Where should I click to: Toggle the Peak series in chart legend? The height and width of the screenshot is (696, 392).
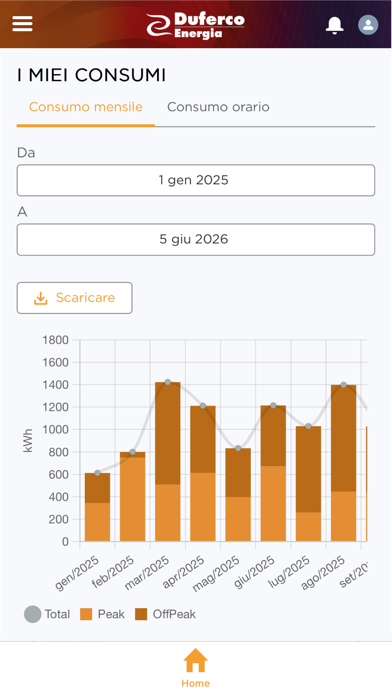coord(102,614)
